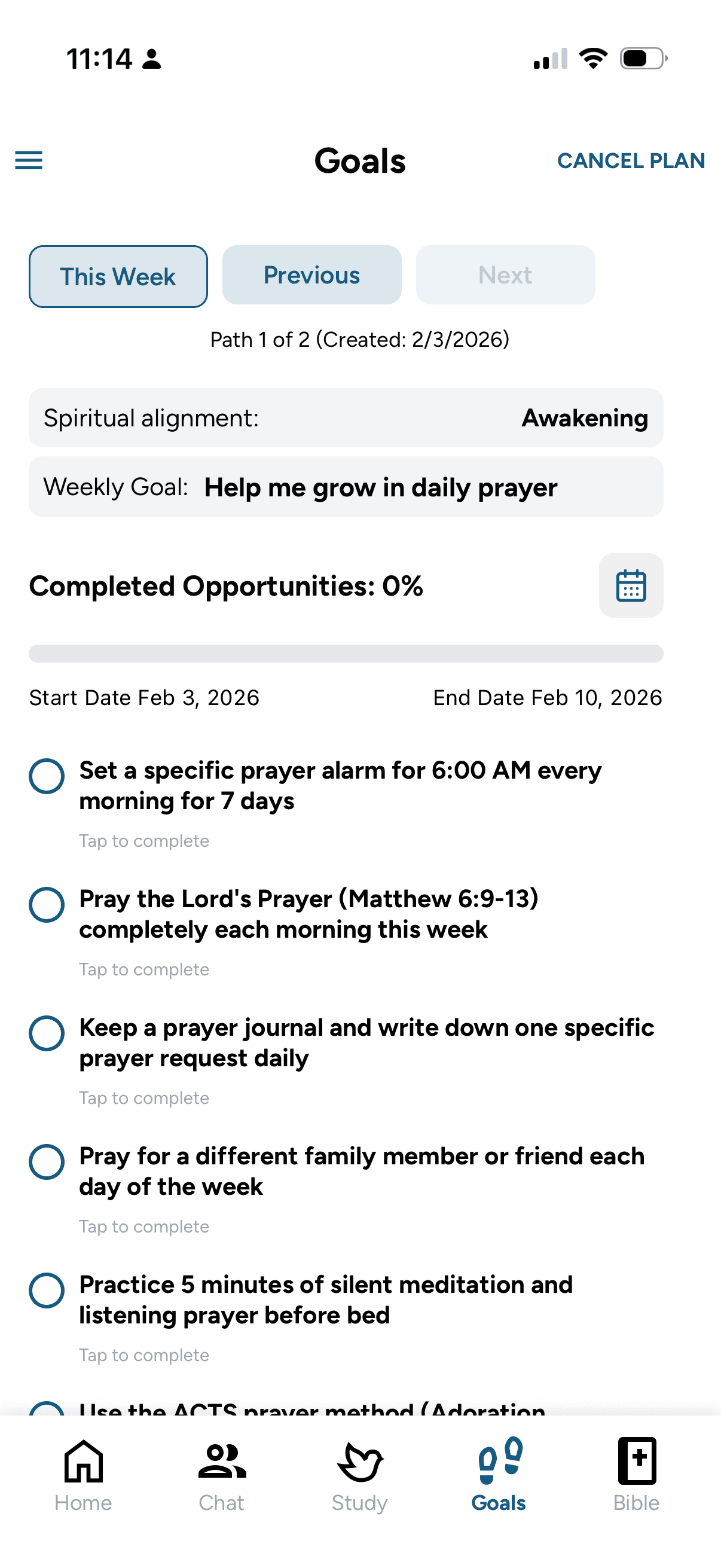Open the hamburger drawer menu
Screen dimensions: 721x1568
tap(29, 161)
